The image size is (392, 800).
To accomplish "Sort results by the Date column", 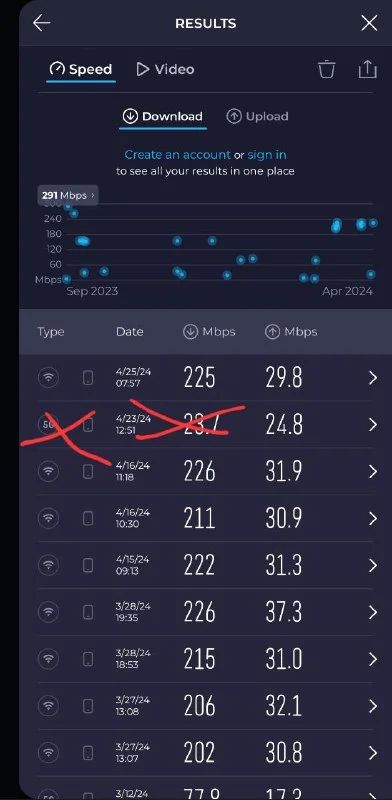I will coord(130,332).
